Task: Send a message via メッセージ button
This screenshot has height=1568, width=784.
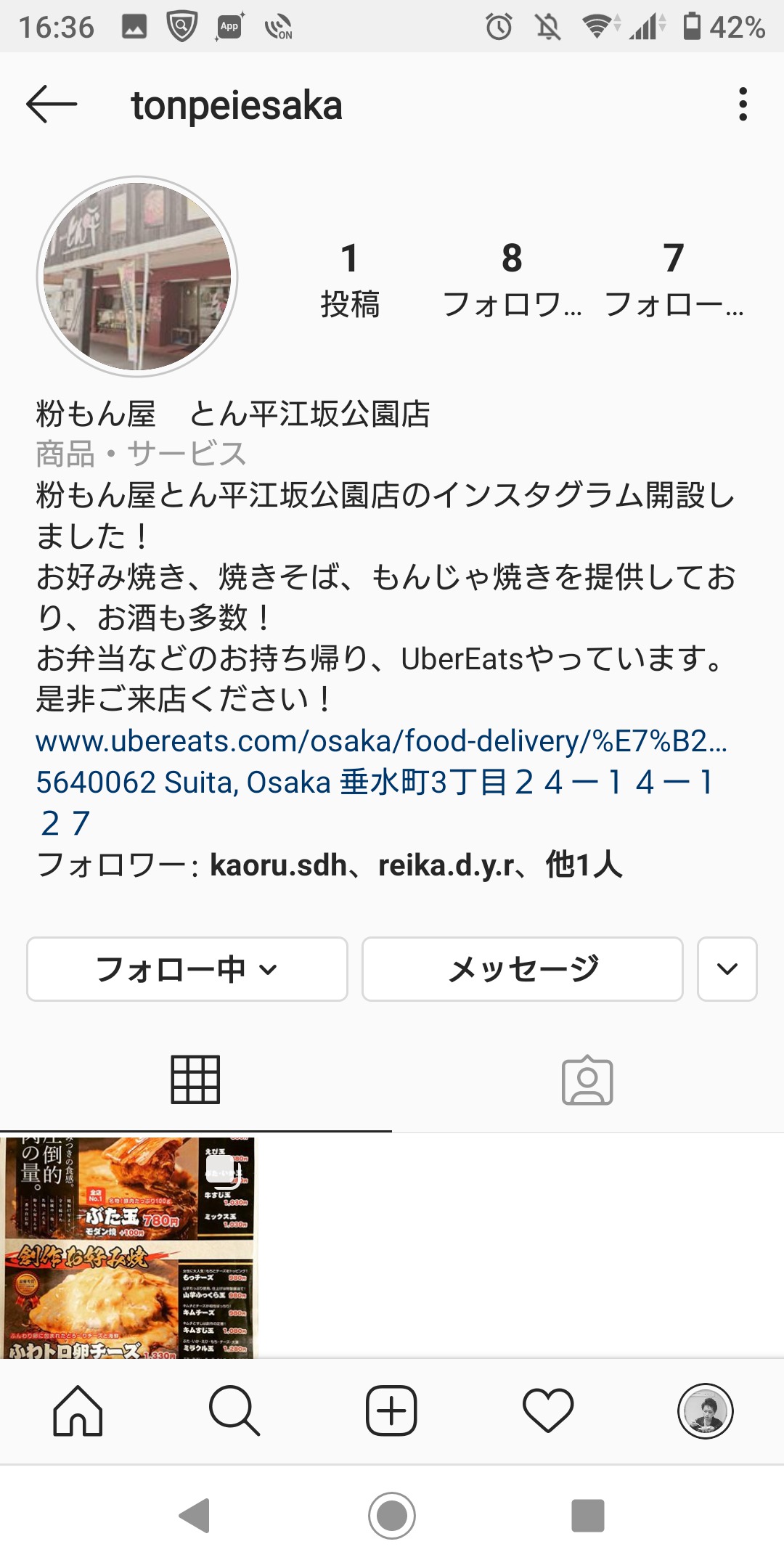Action: (x=522, y=969)
